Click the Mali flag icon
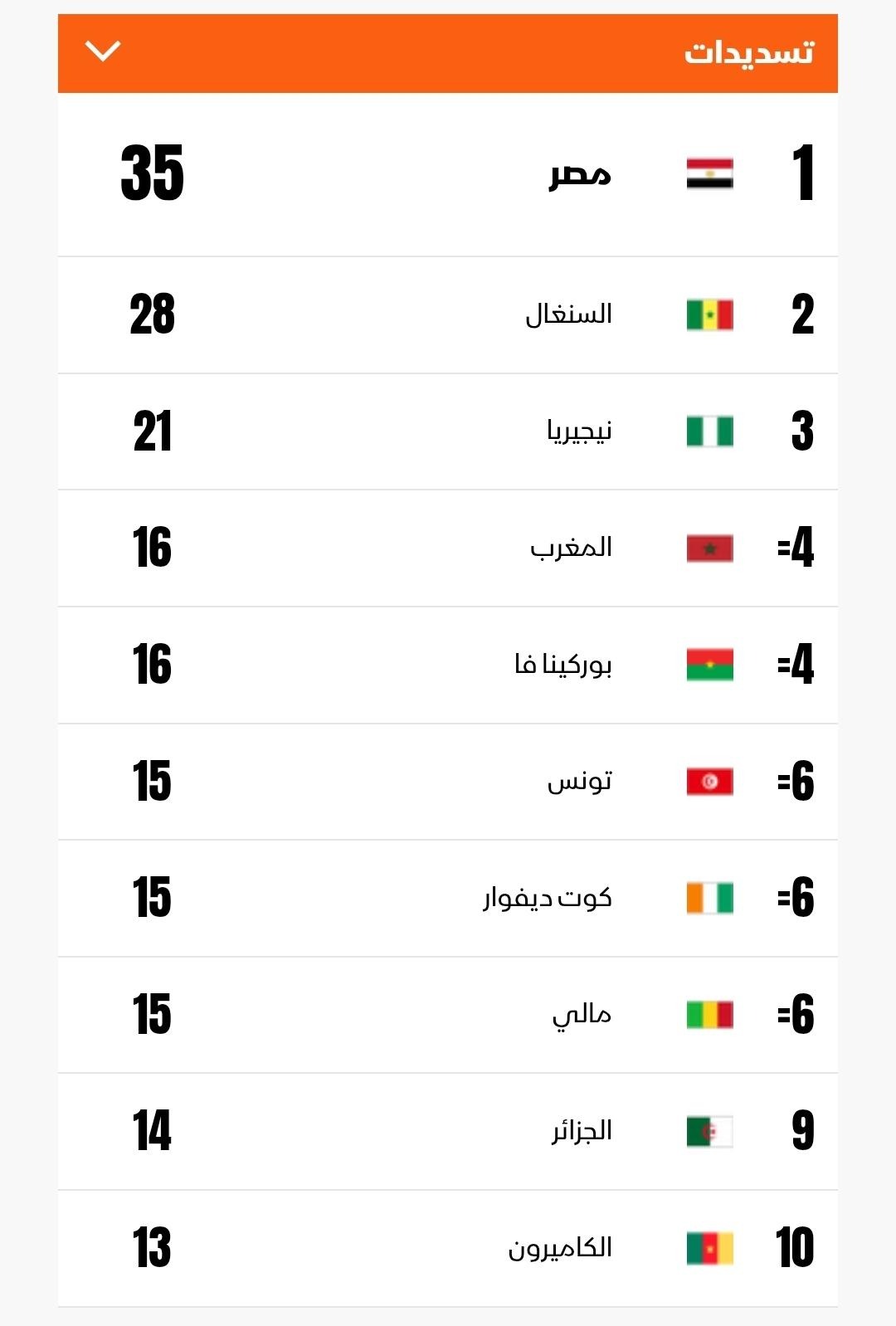 (709, 1016)
